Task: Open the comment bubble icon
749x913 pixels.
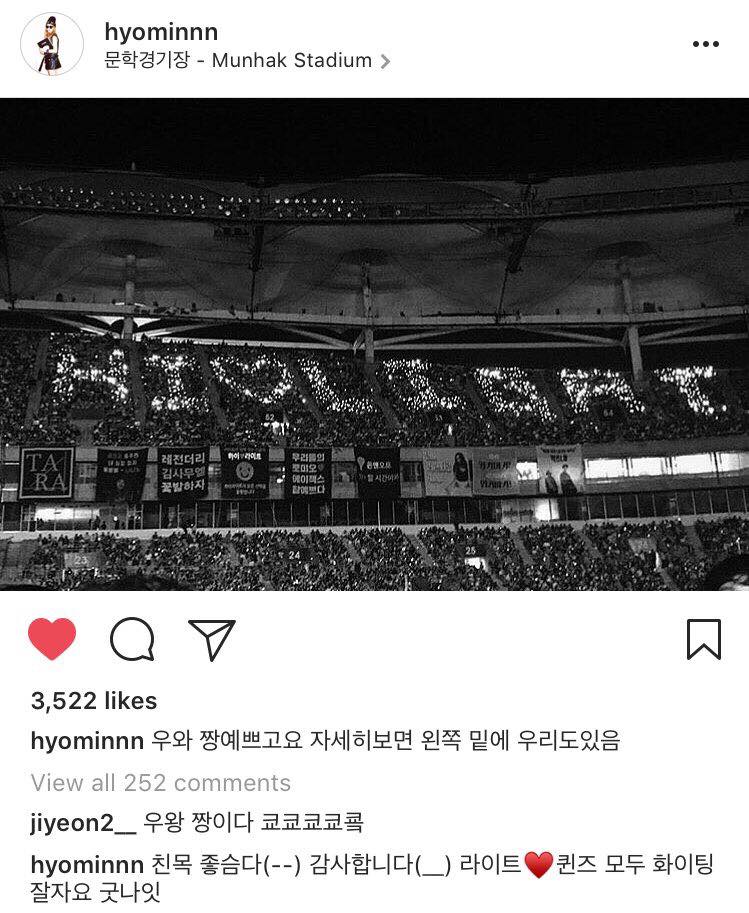Action: coord(132,640)
